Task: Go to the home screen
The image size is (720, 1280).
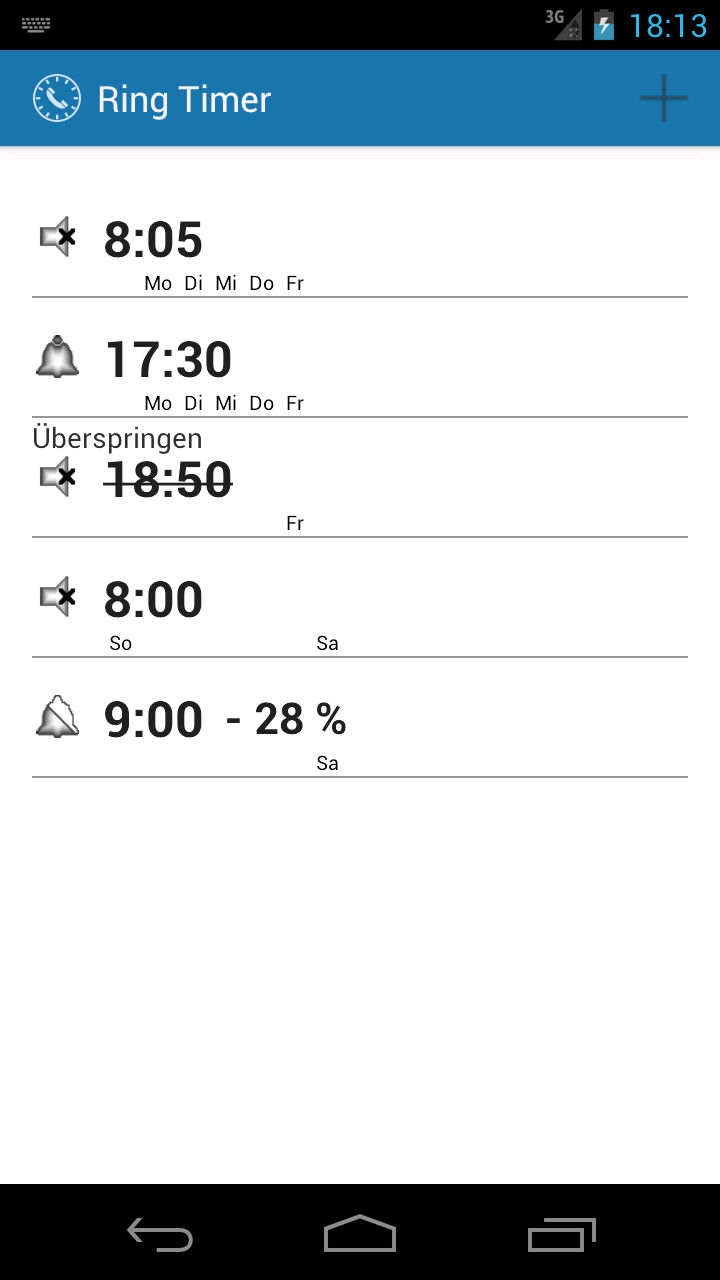Action: point(360,1235)
